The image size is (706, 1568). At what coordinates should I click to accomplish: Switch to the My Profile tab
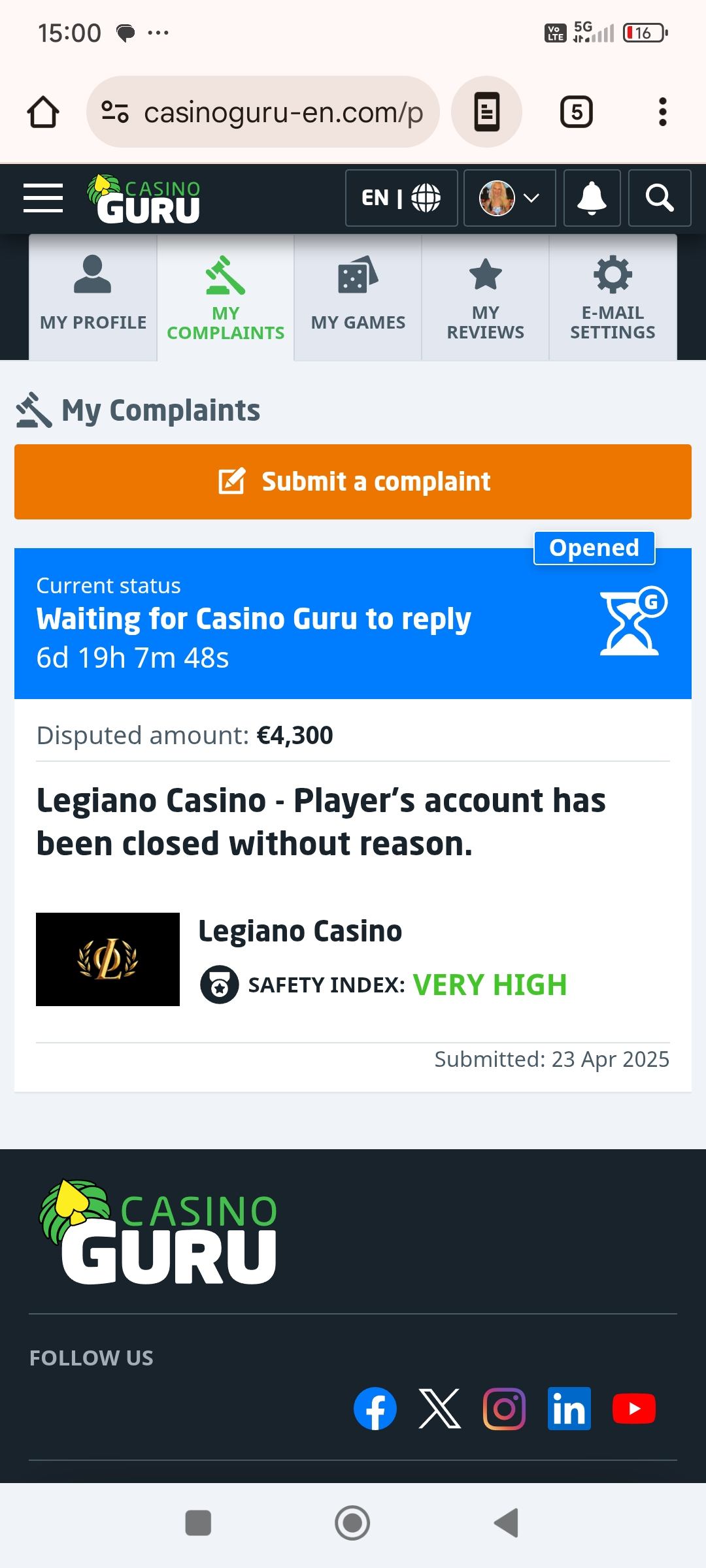(93, 297)
